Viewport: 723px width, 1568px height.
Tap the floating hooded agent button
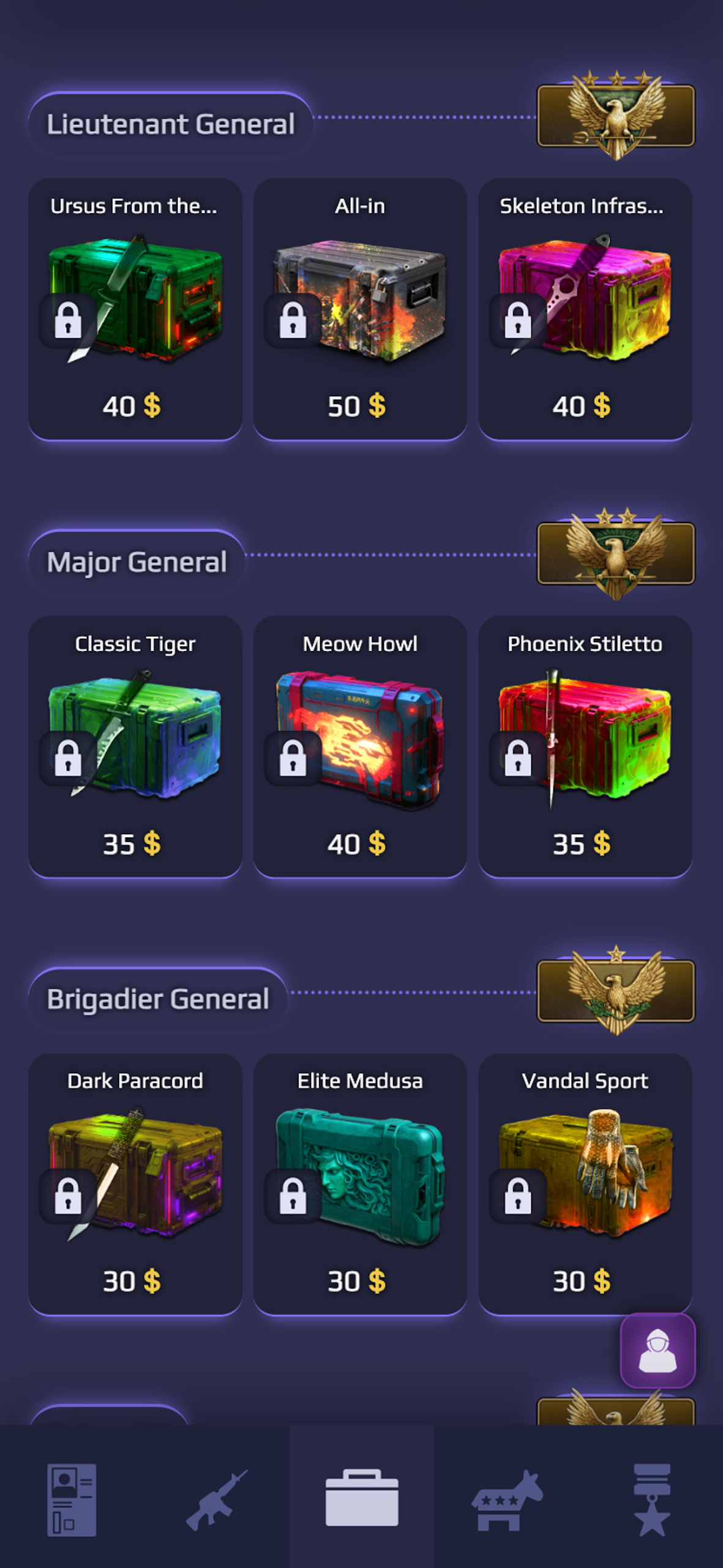[658, 1351]
